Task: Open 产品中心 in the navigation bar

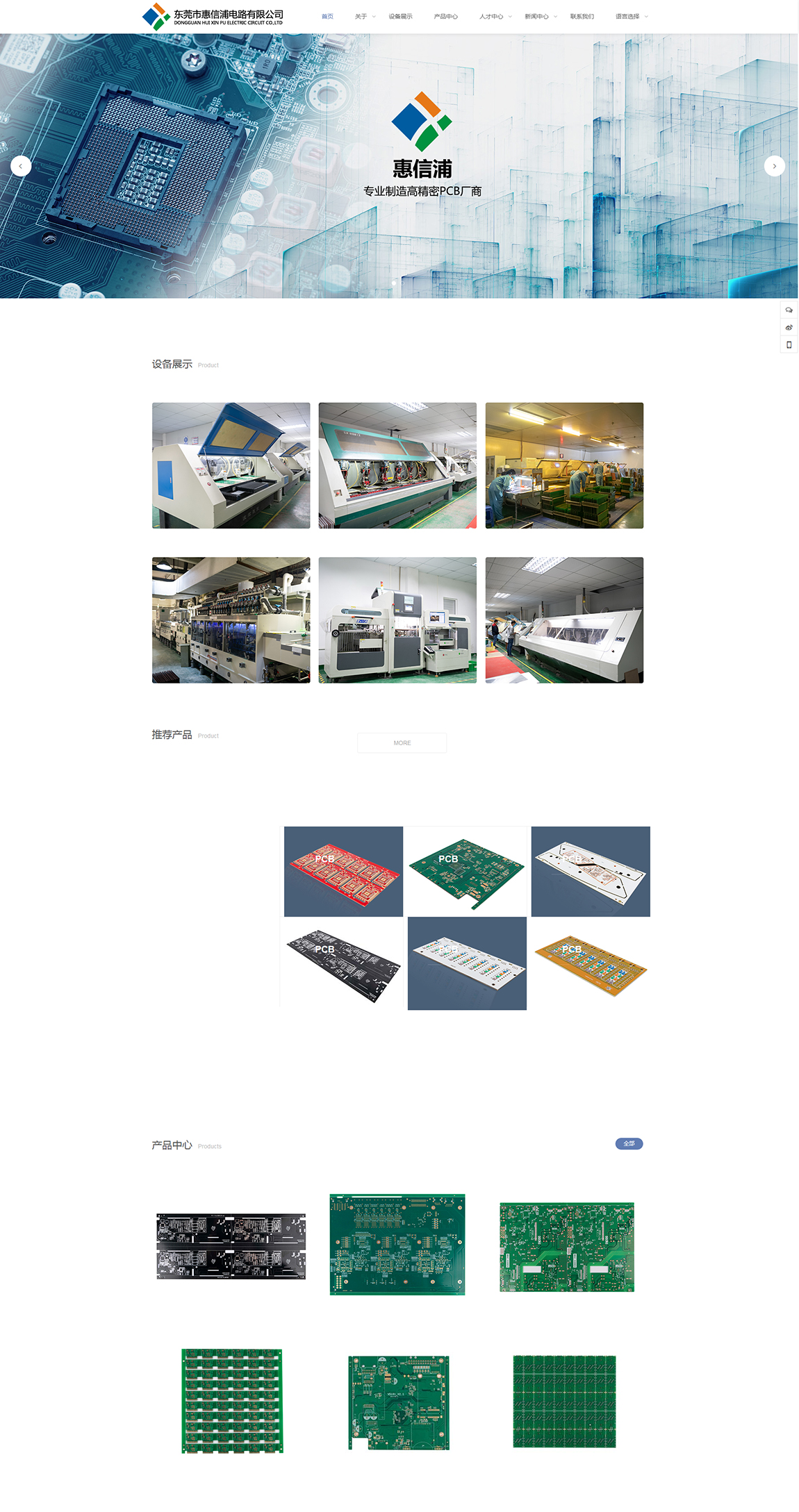Action: coord(445,17)
